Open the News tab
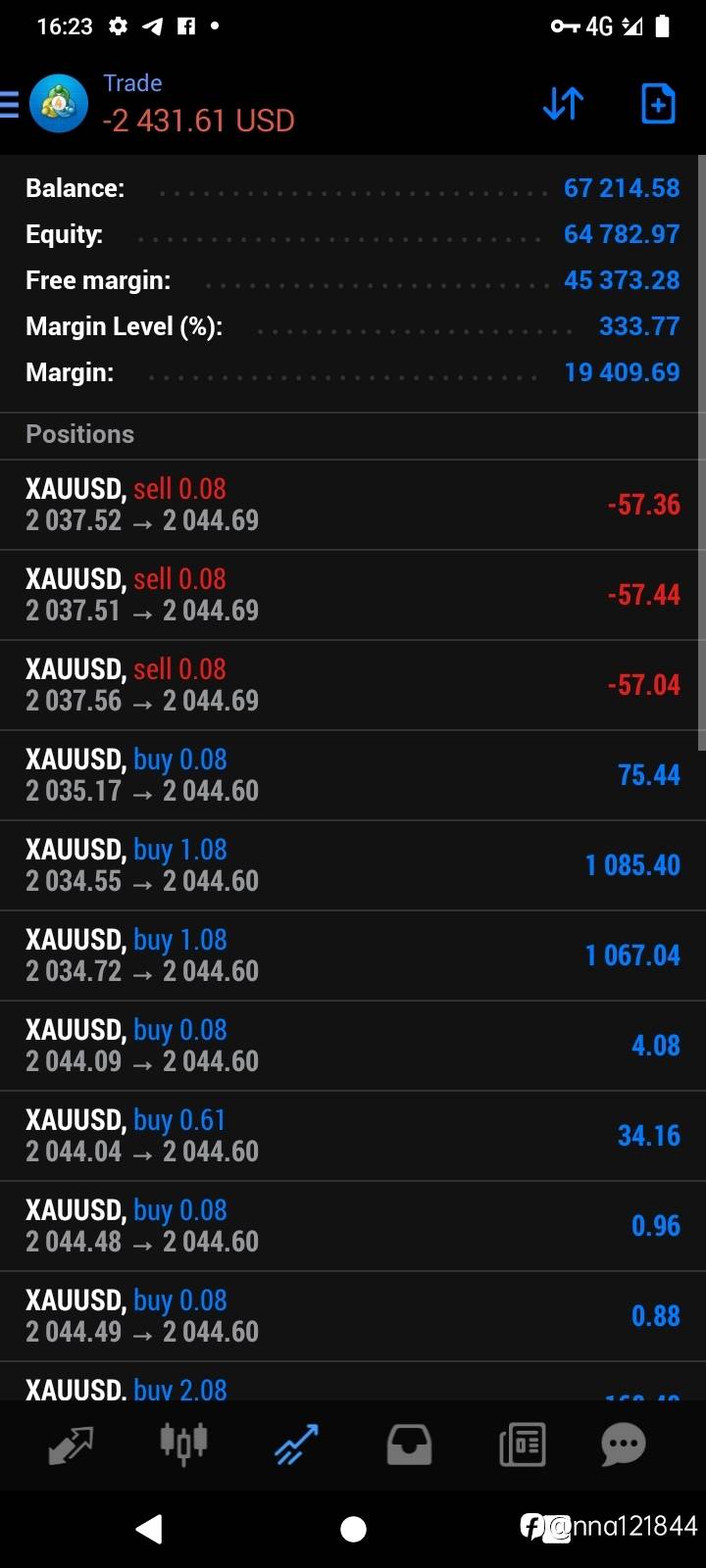Image resolution: width=706 pixels, height=1568 pixels. click(x=522, y=1445)
